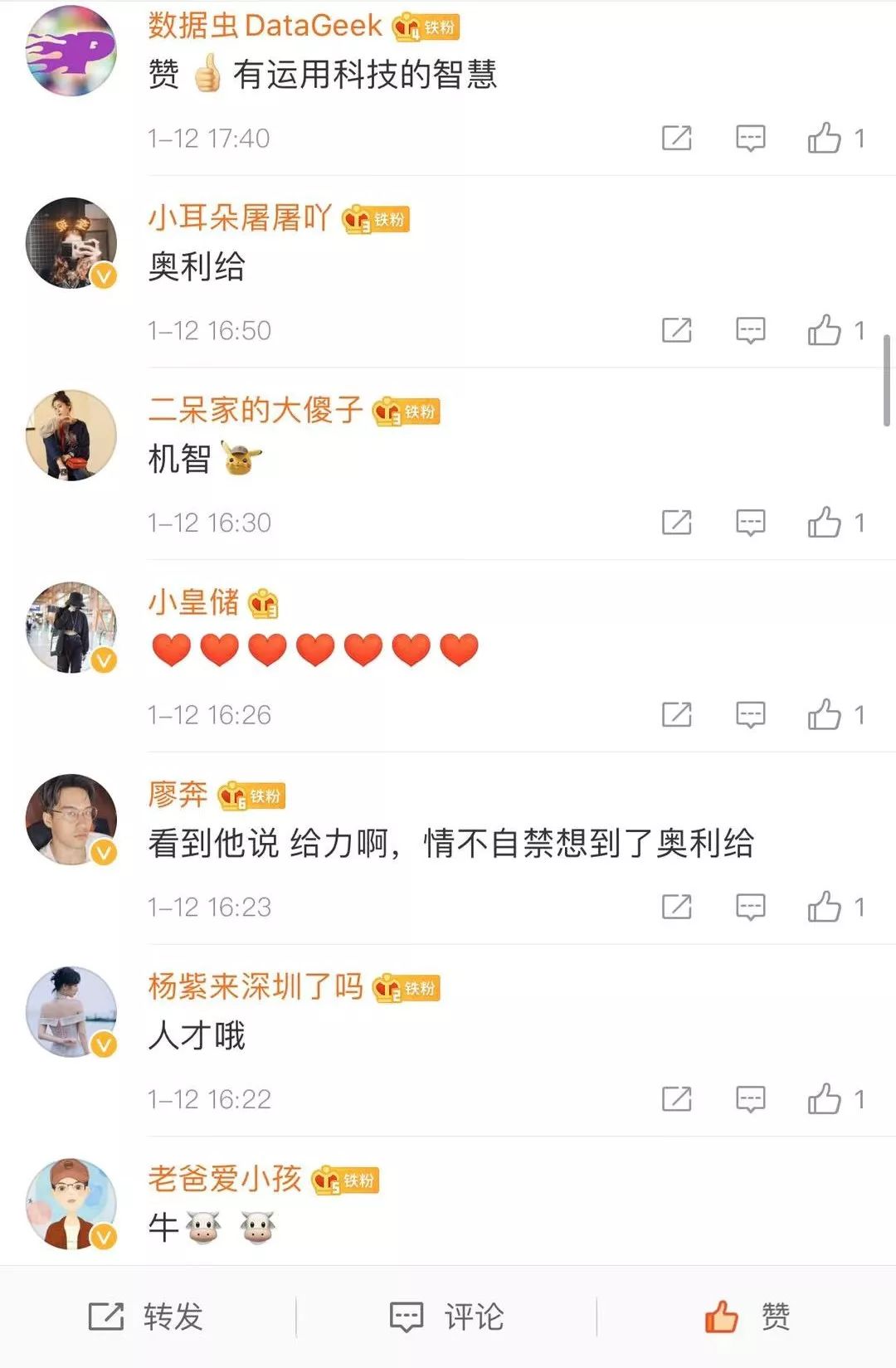The width and height of the screenshot is (896, 1368).
Task: Open 二呆家的大傻子's profile avatar
Action: [71, 435]
